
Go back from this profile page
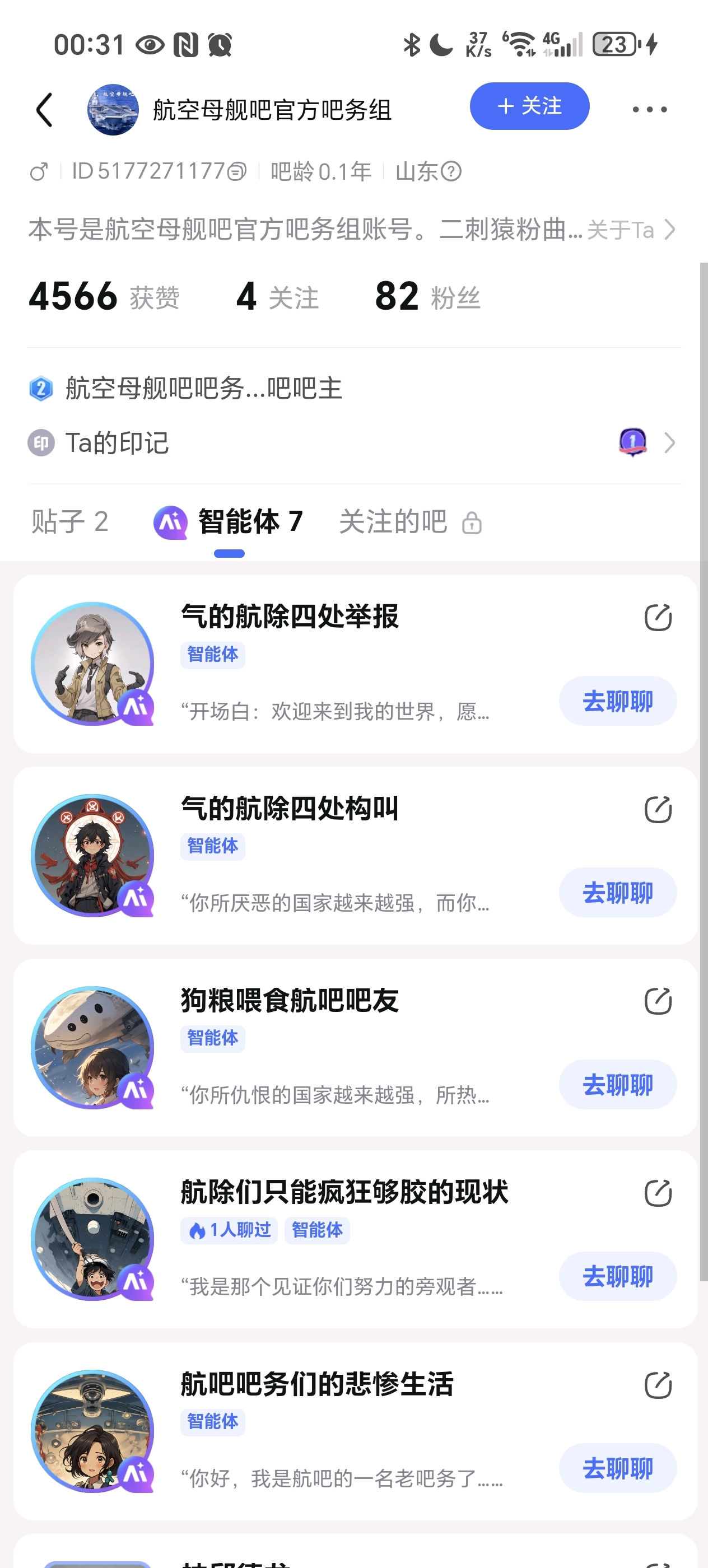44,110
